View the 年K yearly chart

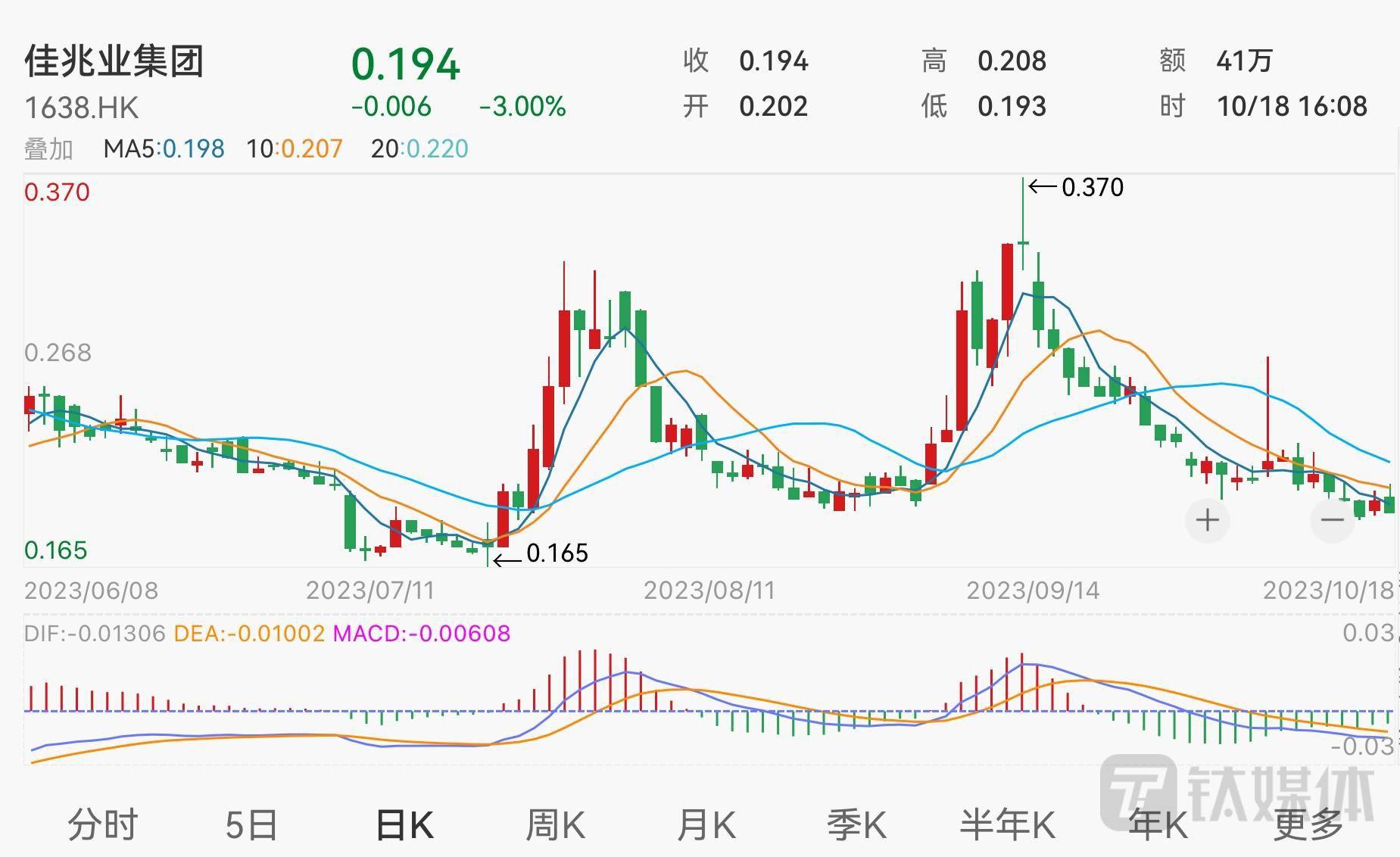click(1158, 824)
